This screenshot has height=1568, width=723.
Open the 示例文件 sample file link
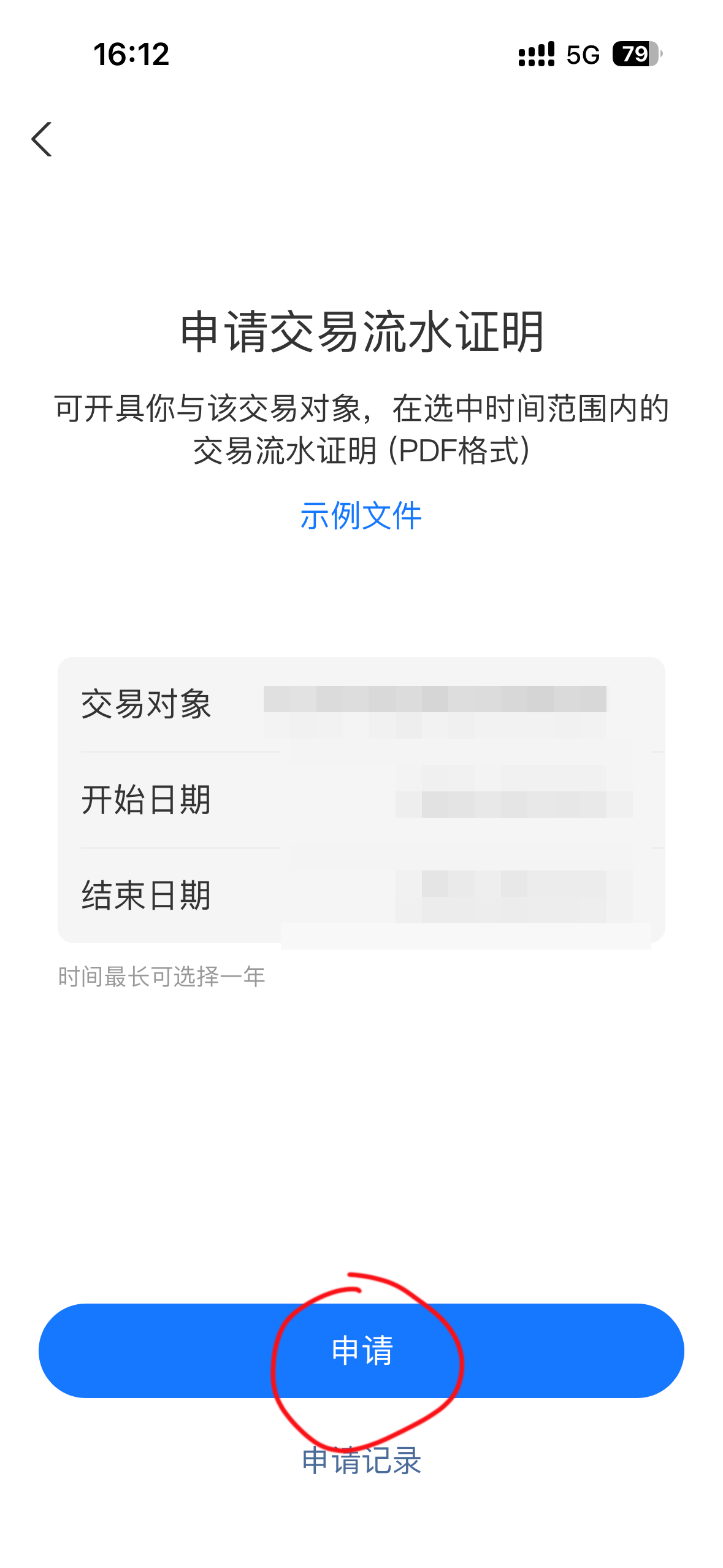(361, 515)
